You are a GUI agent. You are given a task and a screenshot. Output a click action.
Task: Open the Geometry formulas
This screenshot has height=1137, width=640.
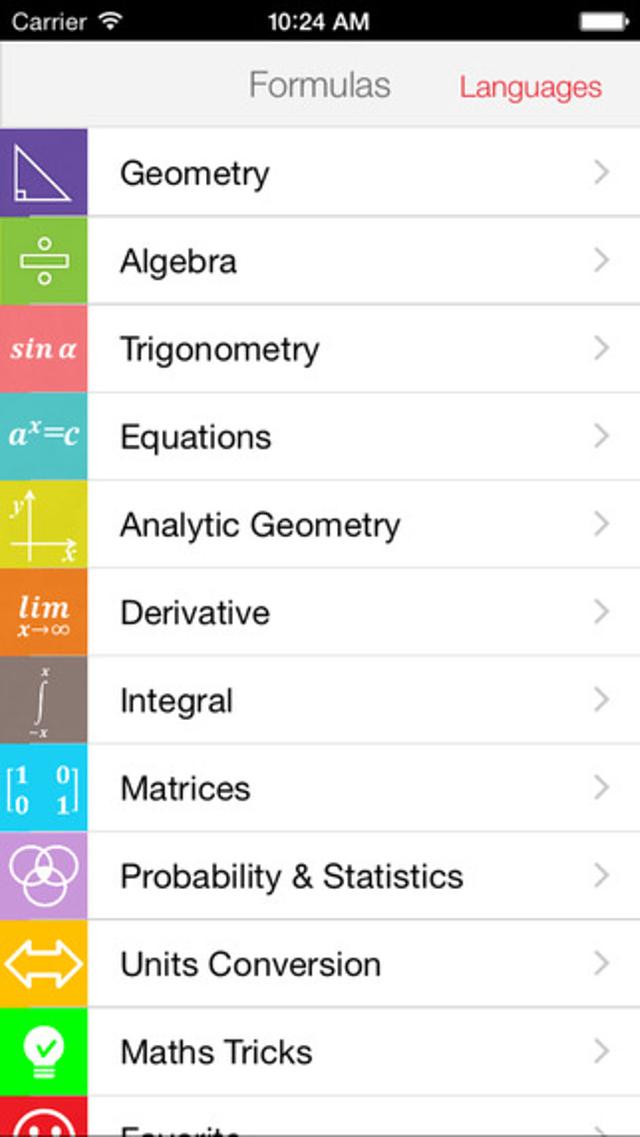click(x=320, y=173)
